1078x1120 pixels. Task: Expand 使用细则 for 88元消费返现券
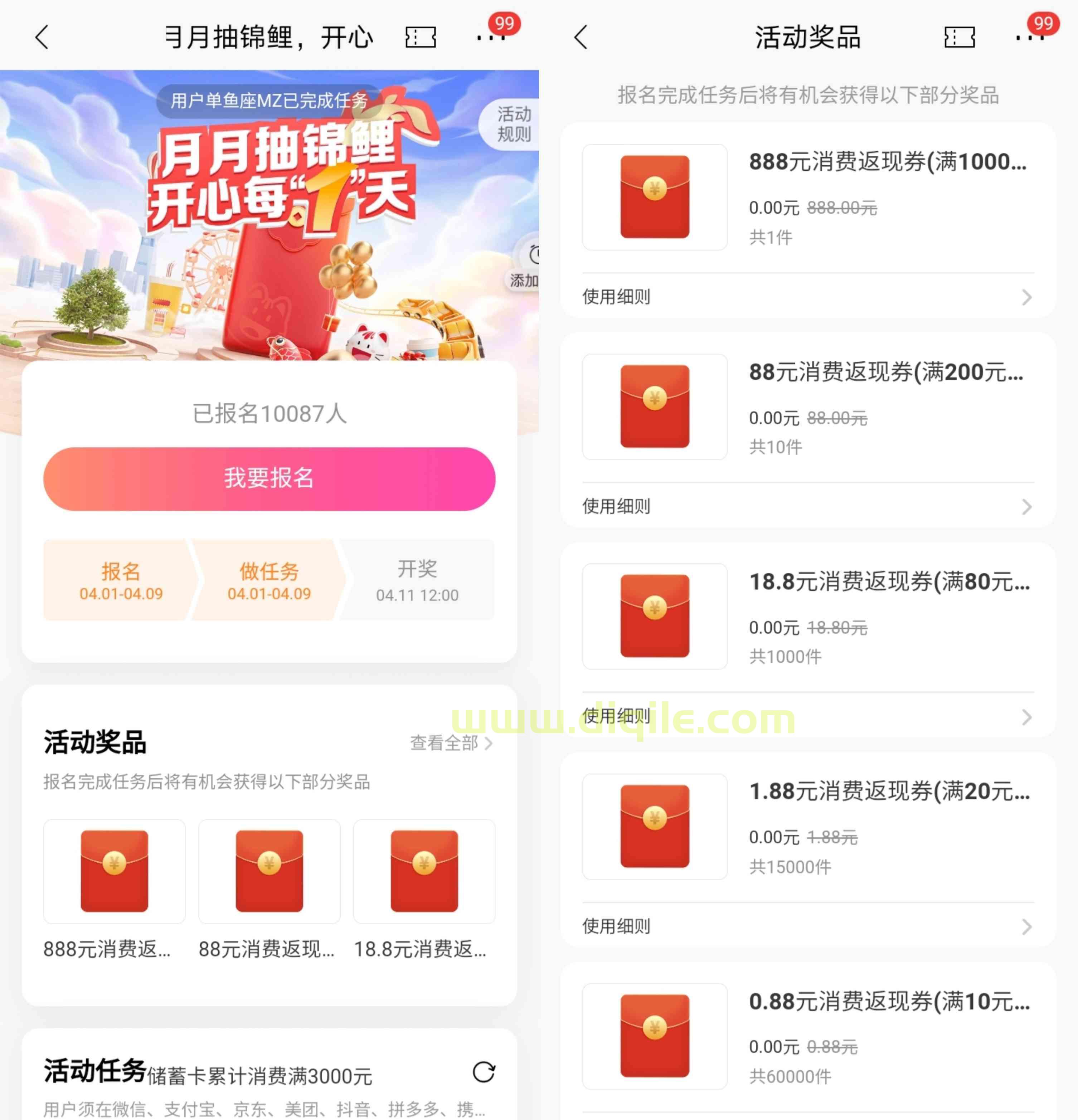[808, 506]
